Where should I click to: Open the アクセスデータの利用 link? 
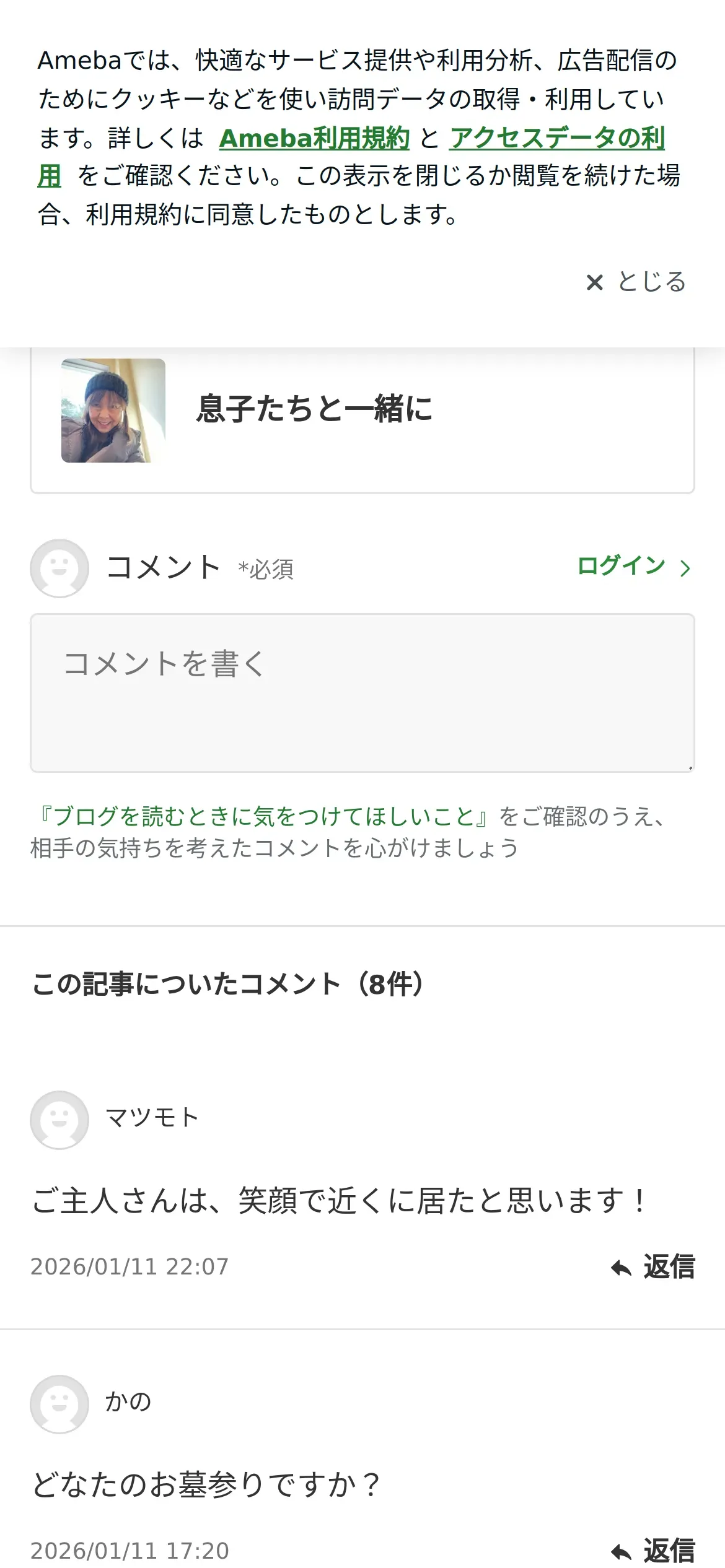557,137
